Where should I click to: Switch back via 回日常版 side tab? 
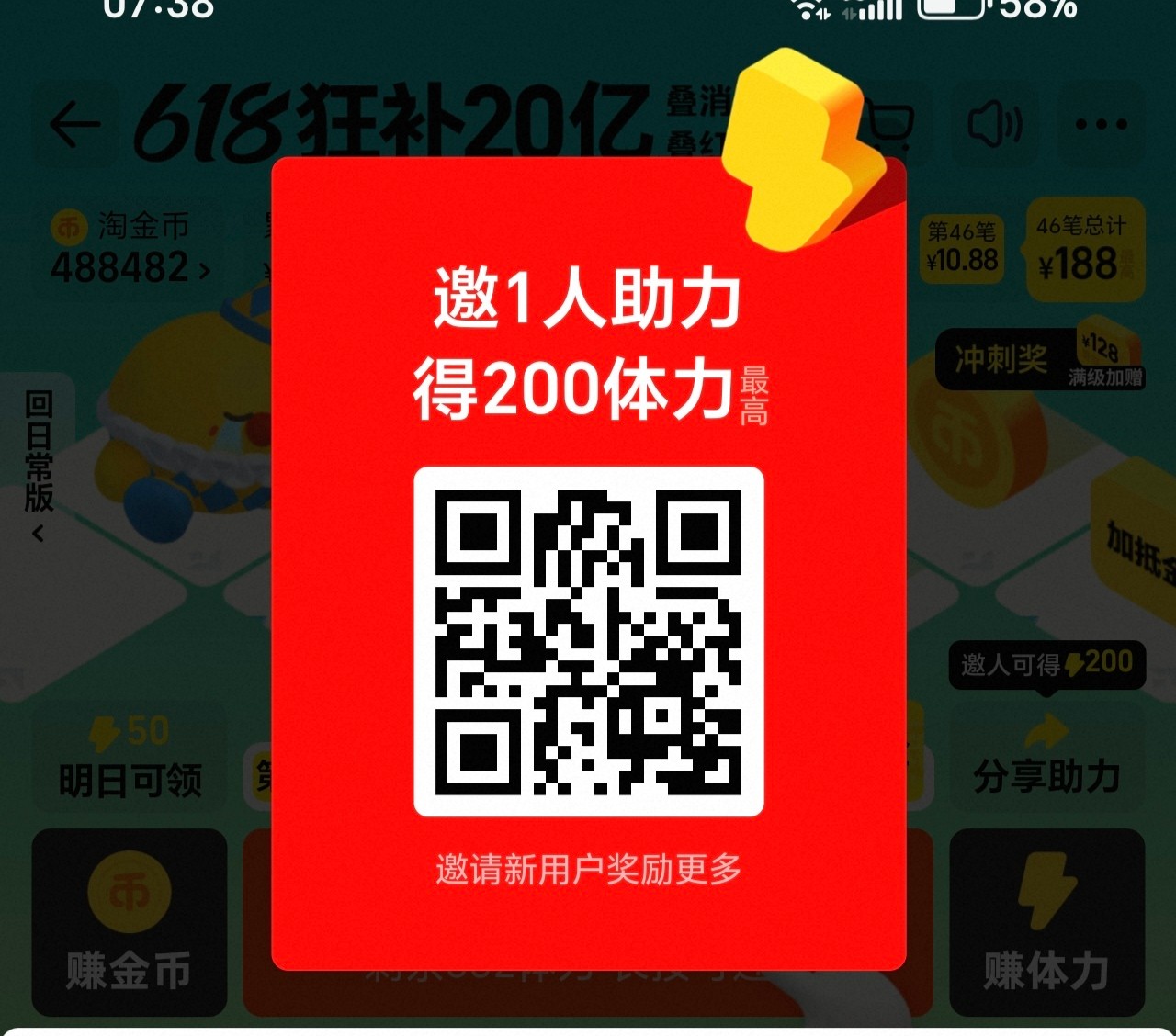(38, 466)
